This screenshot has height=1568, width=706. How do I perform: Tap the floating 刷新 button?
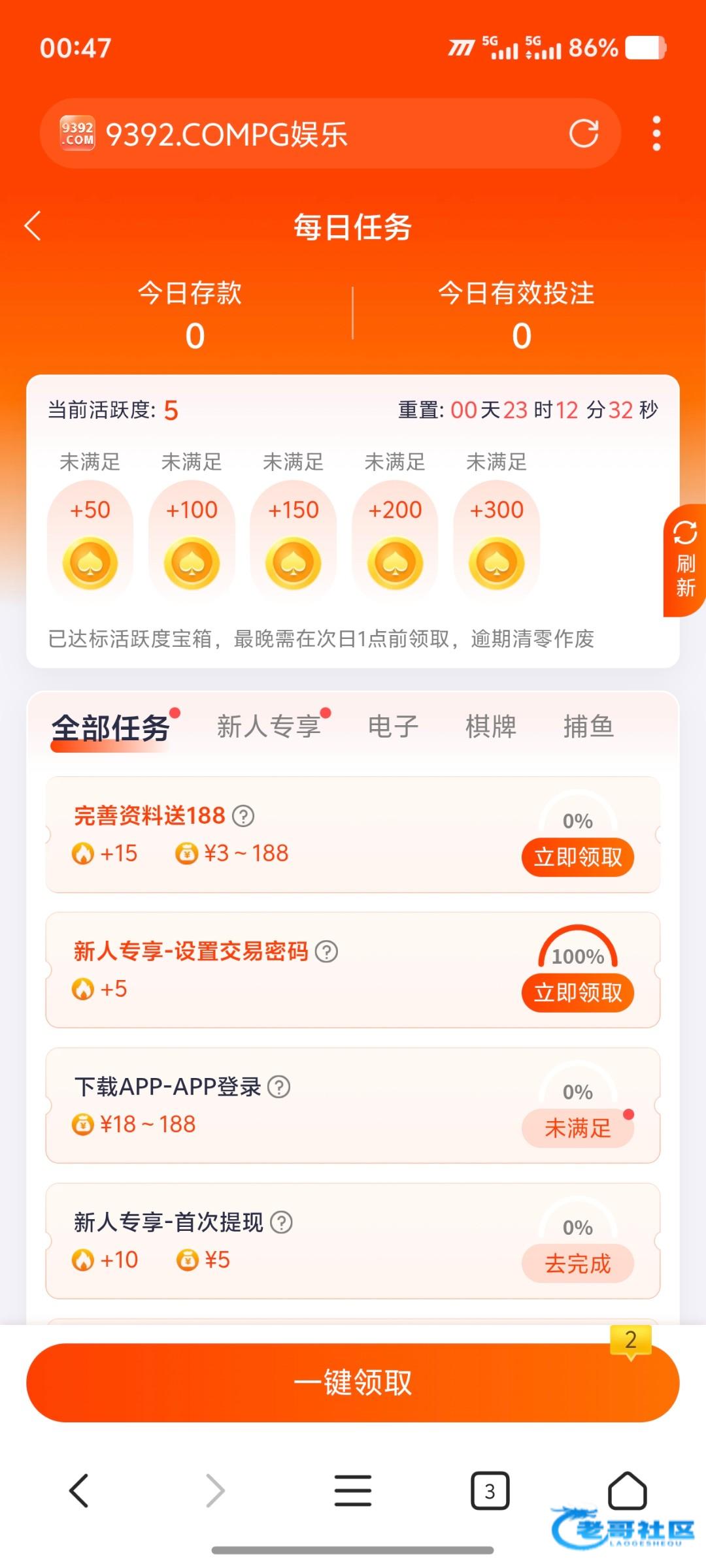click(685, 560)
